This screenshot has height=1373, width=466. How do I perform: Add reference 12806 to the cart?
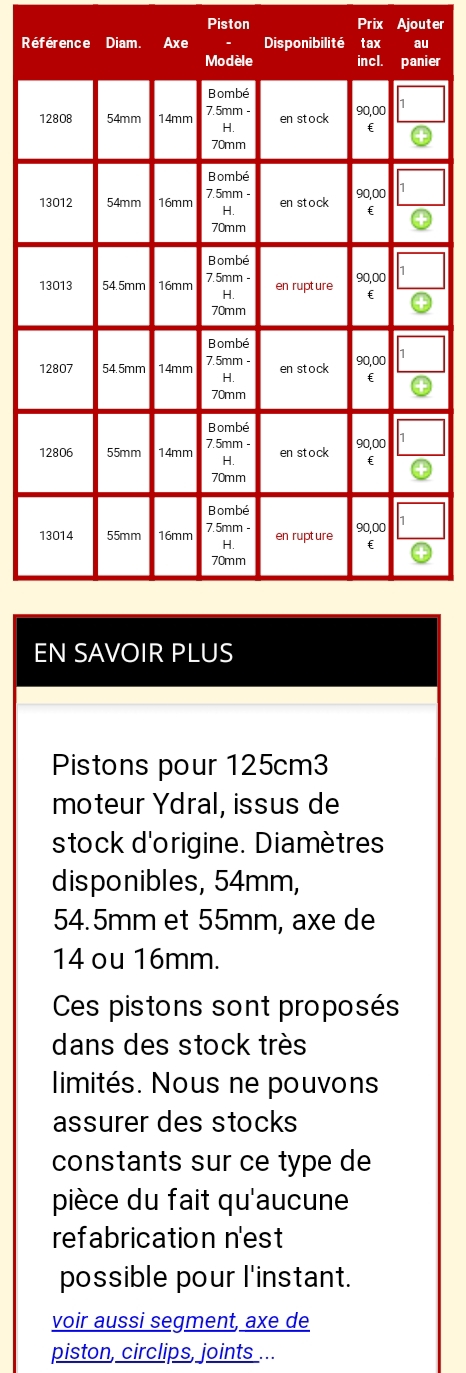tap(421, 469)
